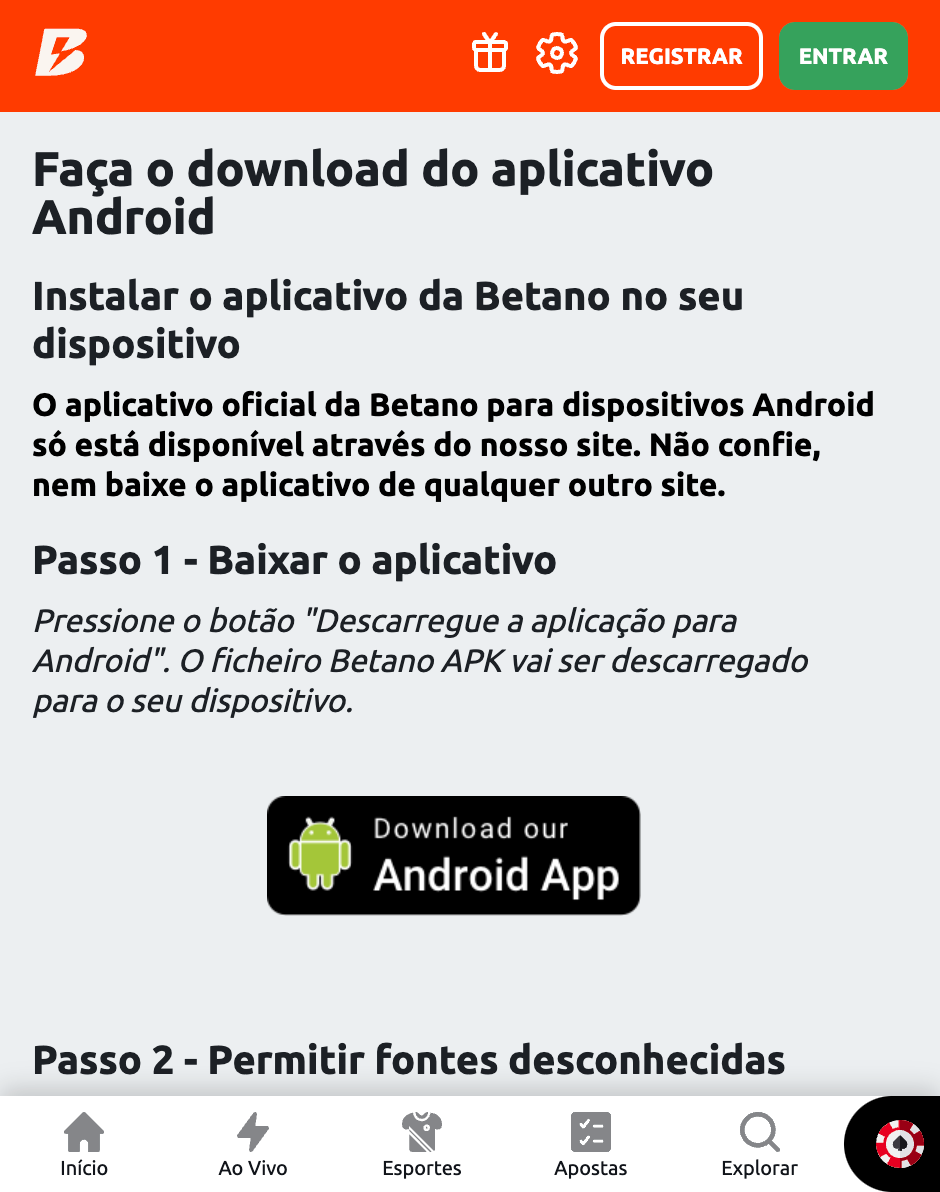Open the gift offers icon

[x=490, y=54]
